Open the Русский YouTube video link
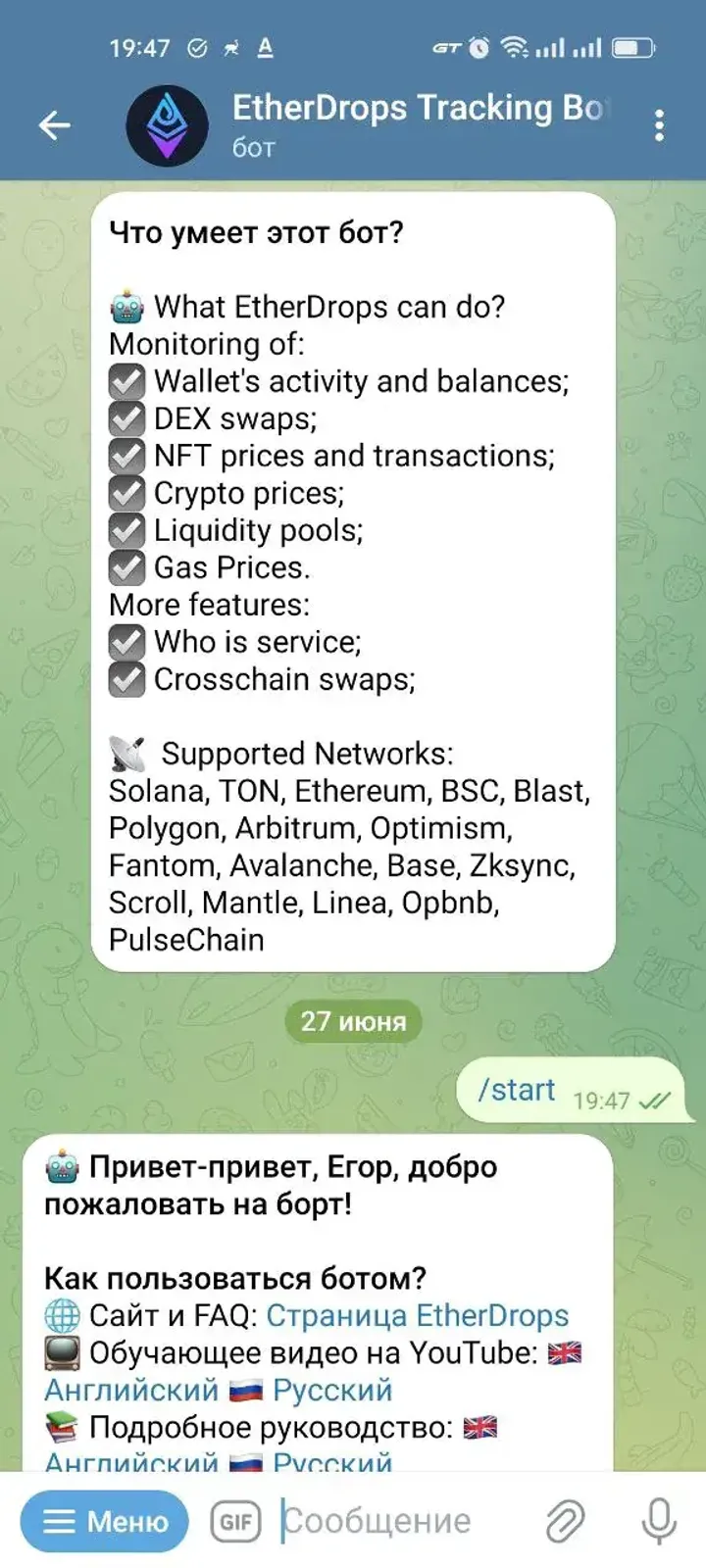This screenshot has width=706, height=1568. coord(334,1390)
